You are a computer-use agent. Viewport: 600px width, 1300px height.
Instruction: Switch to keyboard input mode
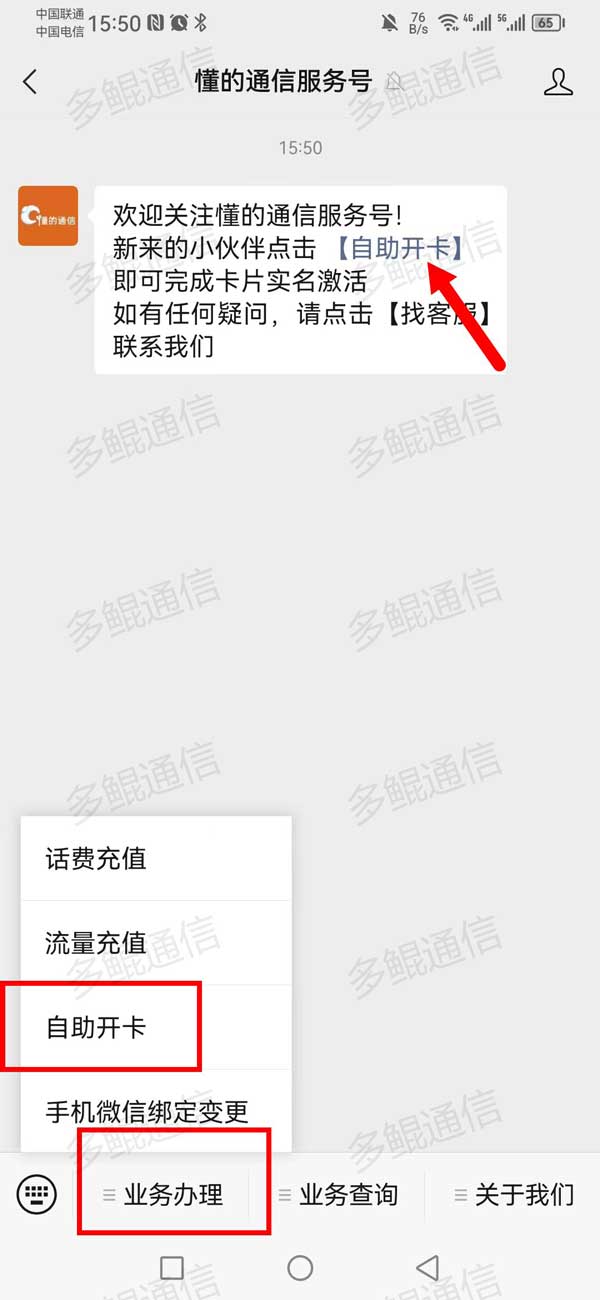(37, 1193)
